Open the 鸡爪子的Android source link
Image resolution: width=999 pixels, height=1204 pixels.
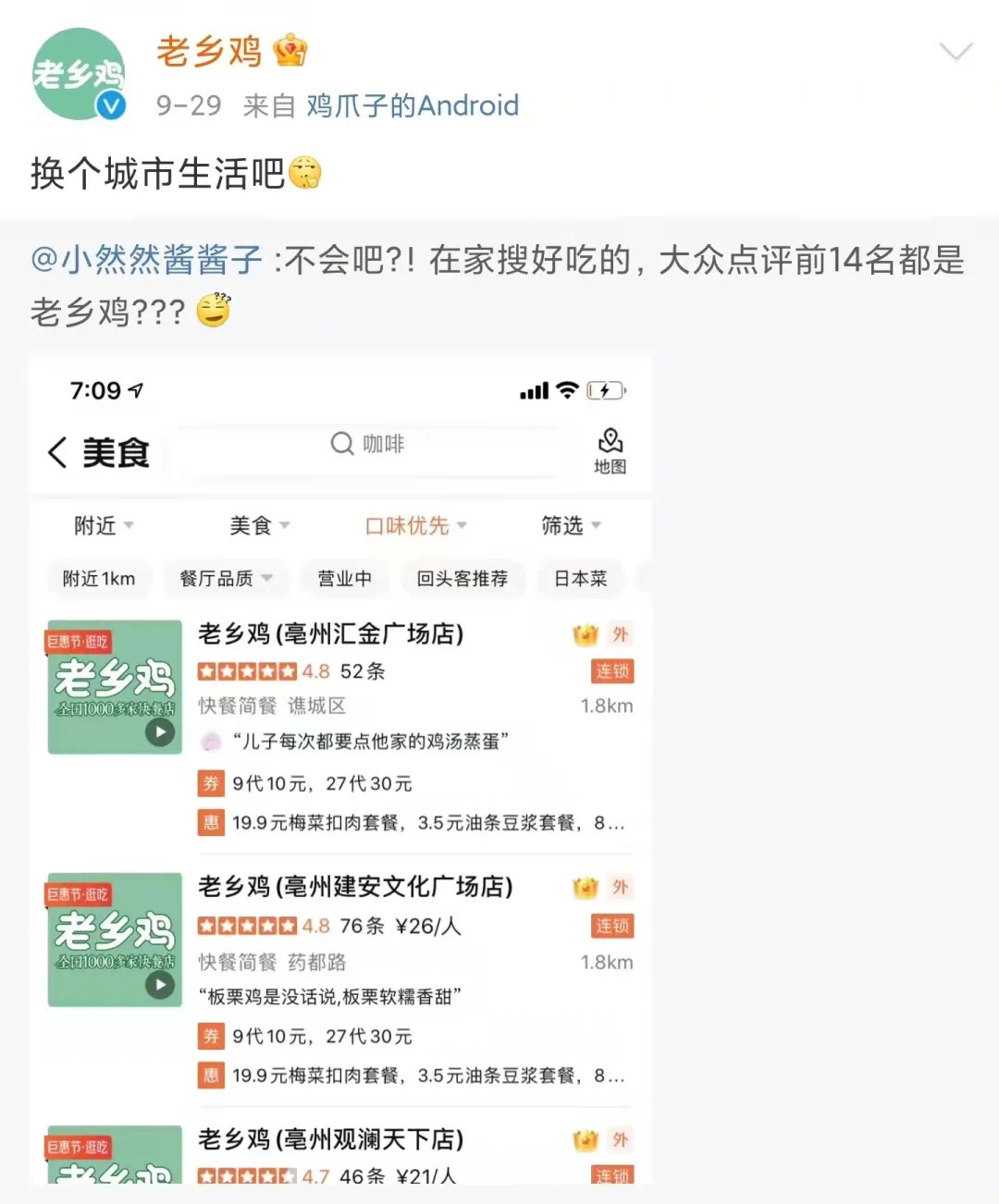click(x=412, y=105)
